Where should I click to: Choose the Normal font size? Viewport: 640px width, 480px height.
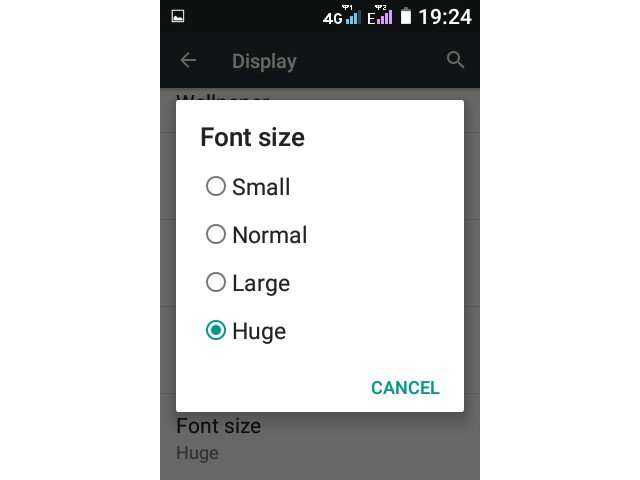tap(256, 235)
